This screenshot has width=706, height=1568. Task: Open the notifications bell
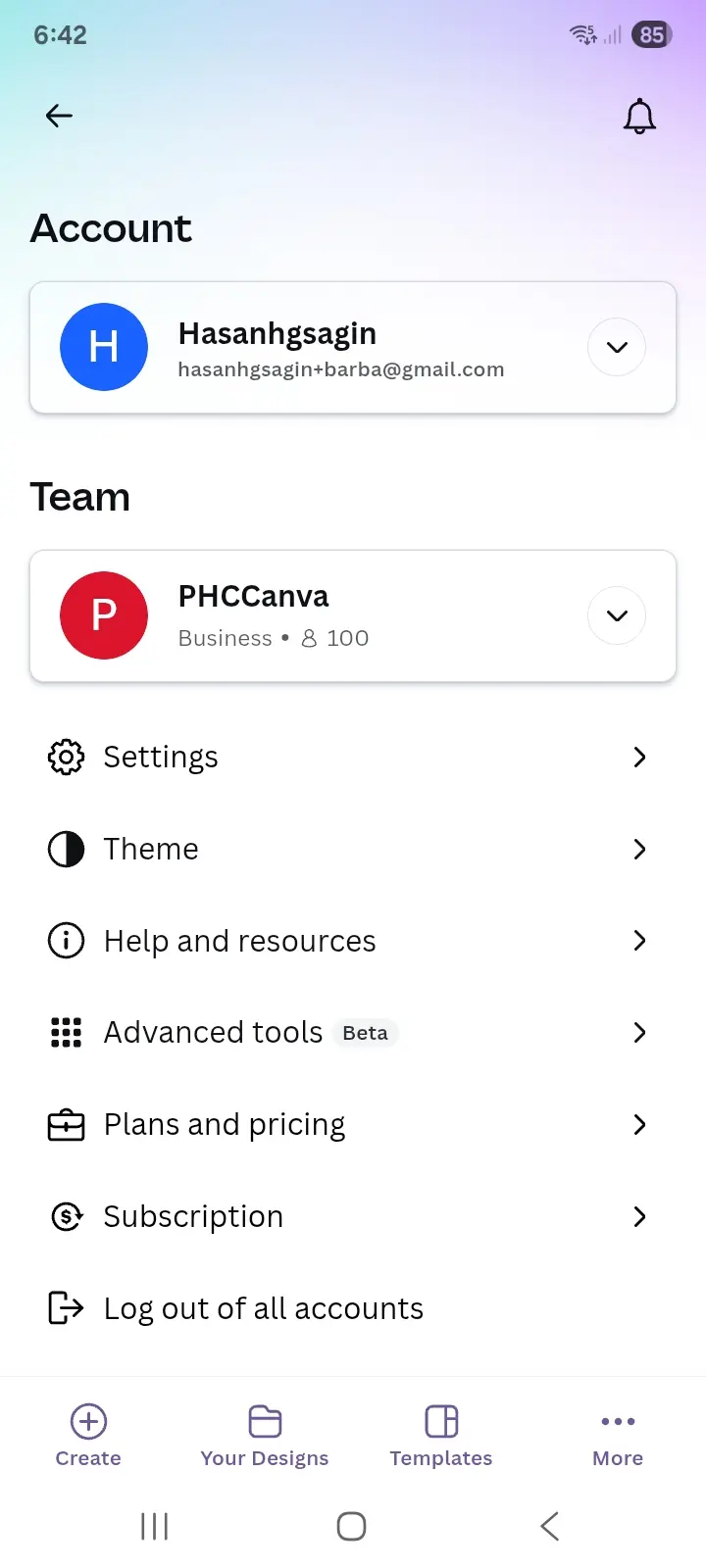[x=639, y=116]
